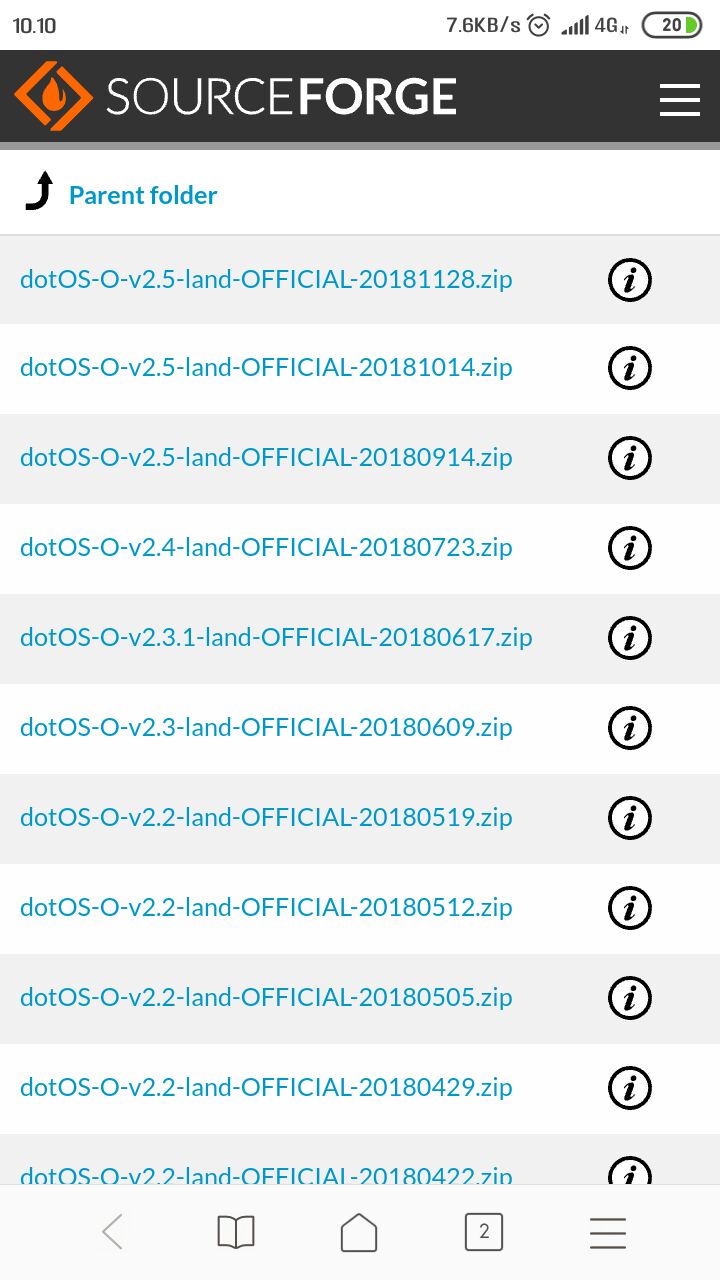Download dotOS-O-v2.5-land-OFFICIAL-20180914.zip

(266, 457)
